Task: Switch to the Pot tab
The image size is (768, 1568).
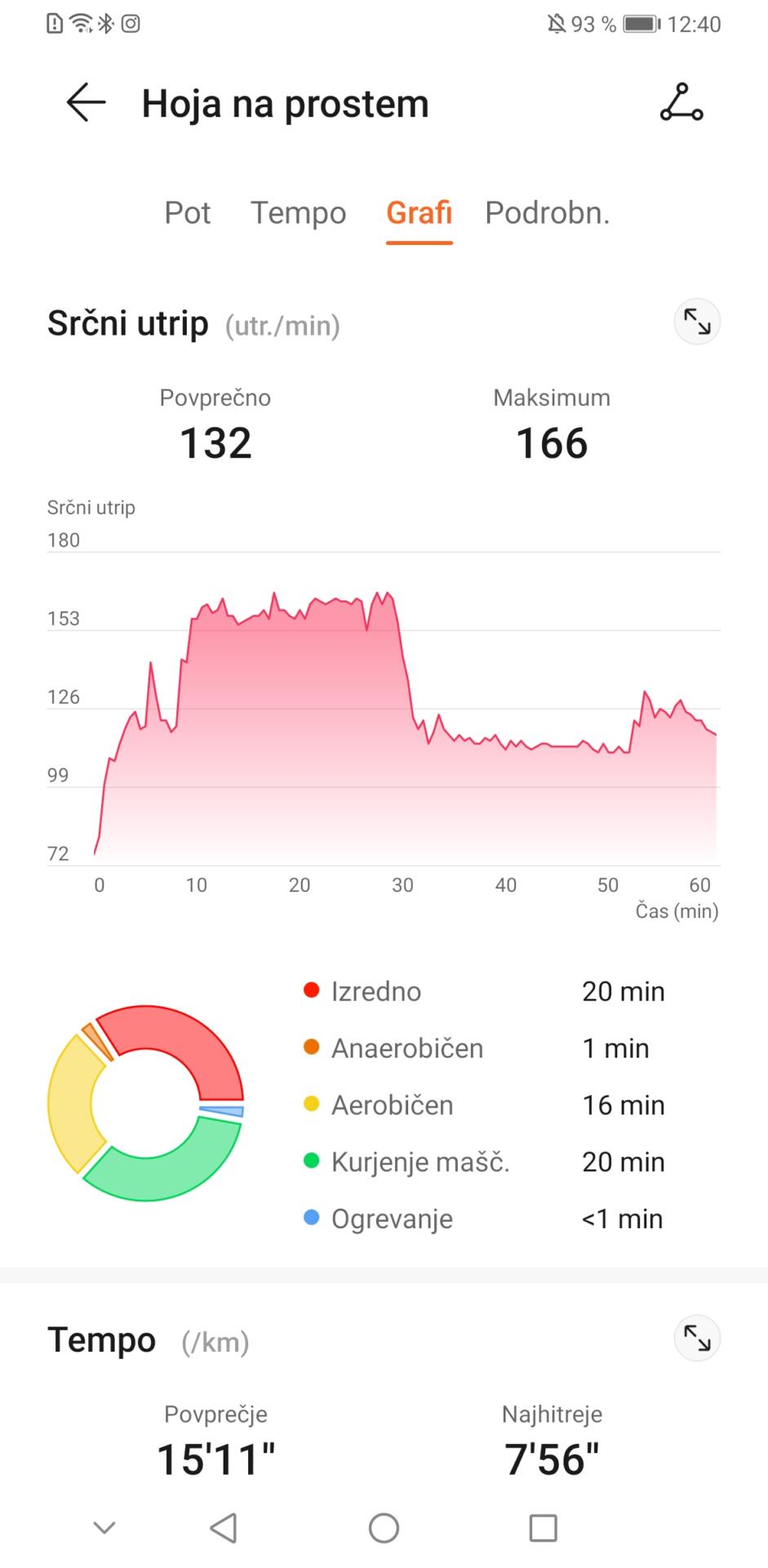Action: (x=187, y=212)
